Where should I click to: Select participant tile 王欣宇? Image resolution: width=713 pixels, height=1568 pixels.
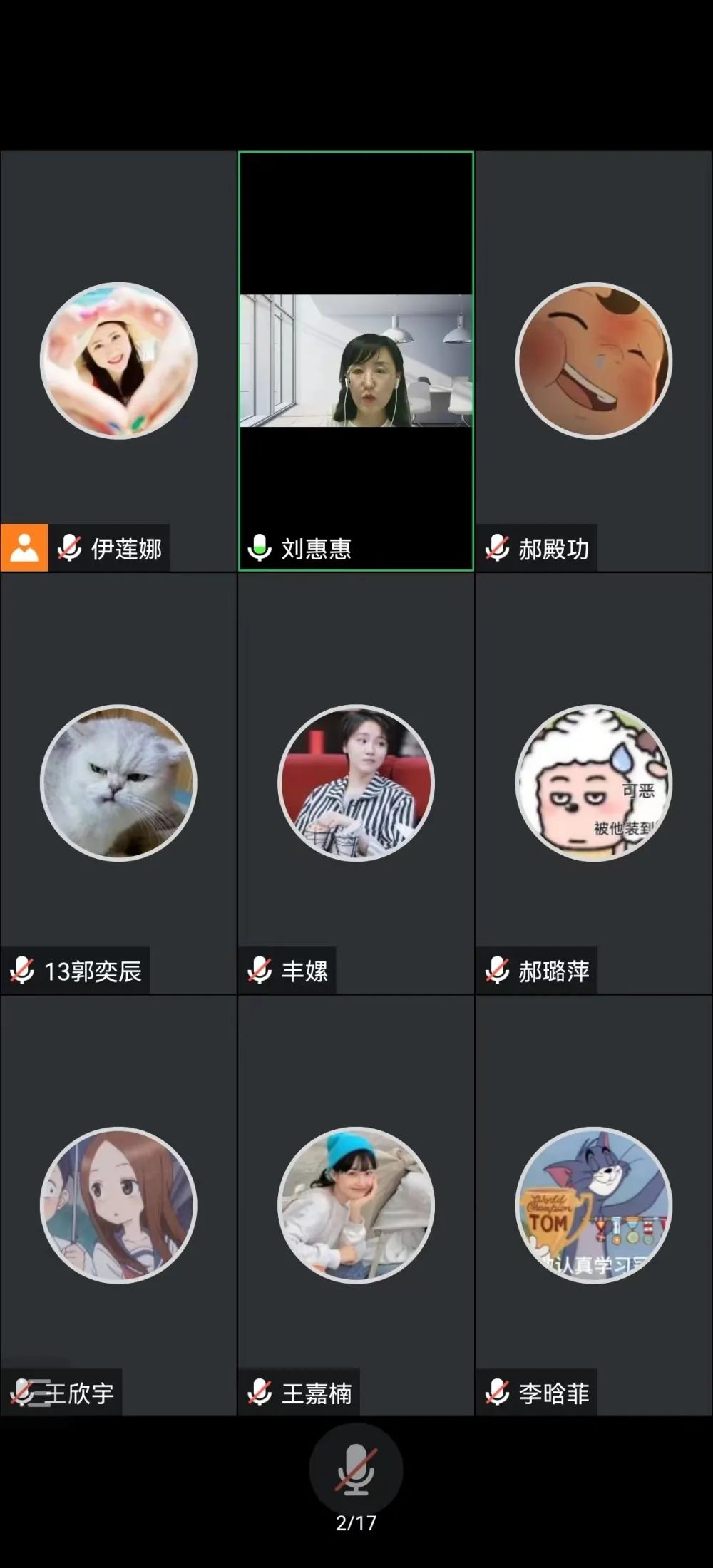[118, 1205]
